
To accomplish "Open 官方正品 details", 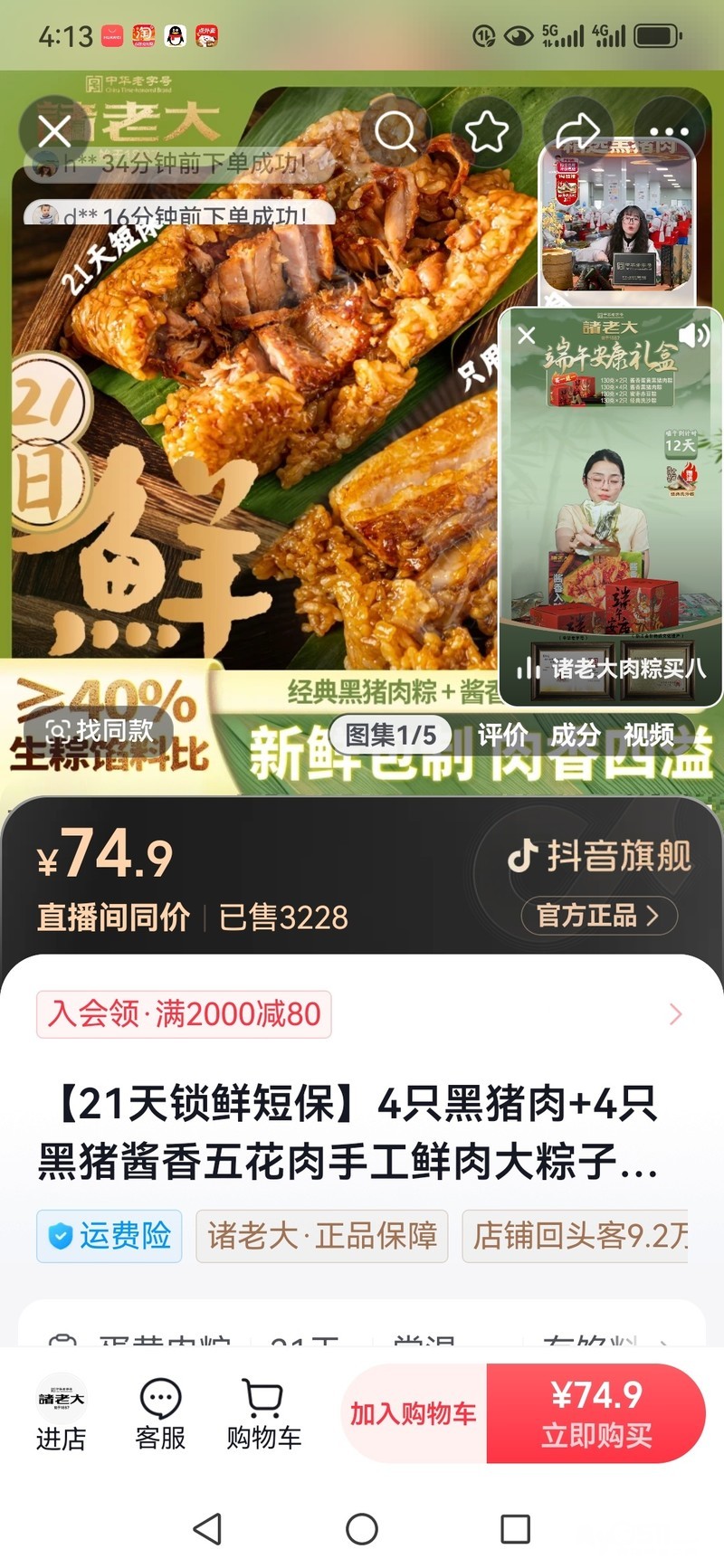I will tap(599, 916).
